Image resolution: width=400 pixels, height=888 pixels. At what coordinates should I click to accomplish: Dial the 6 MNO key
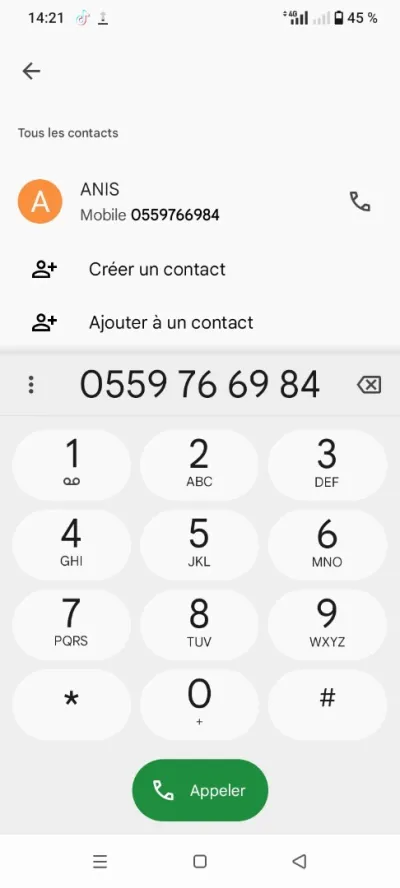point(327,545)
